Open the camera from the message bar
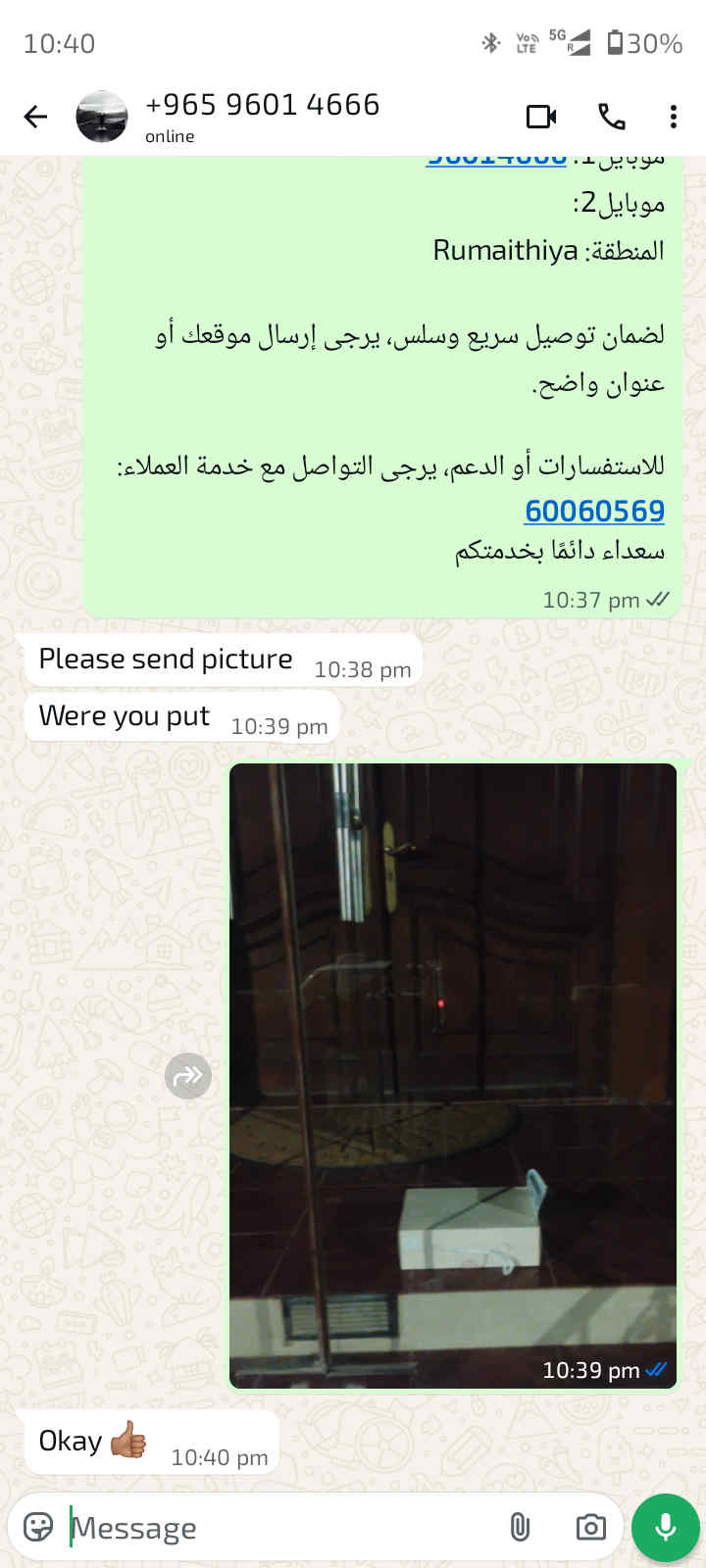 tap(590, 1527)
